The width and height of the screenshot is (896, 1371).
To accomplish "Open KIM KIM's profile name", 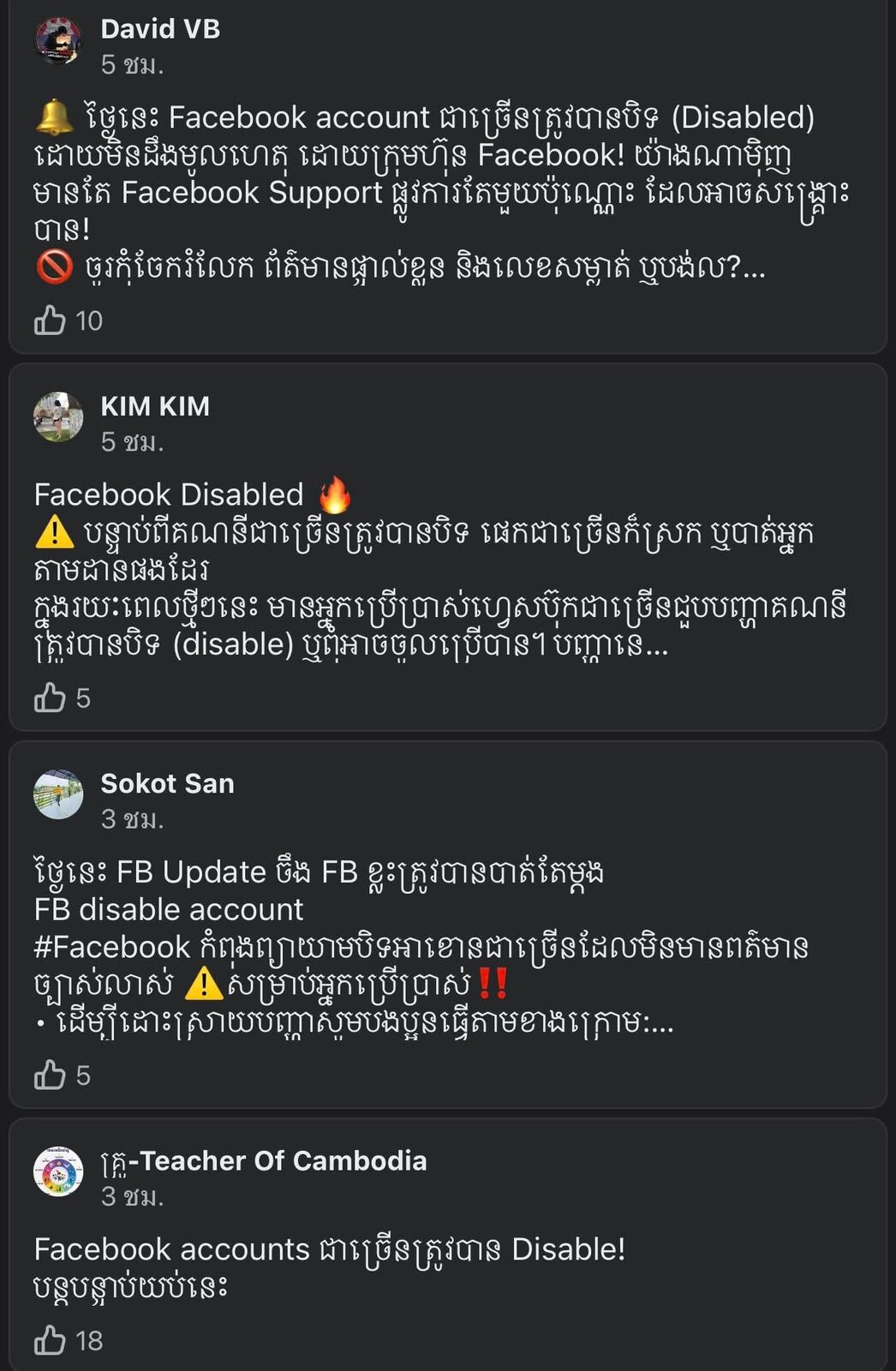I will coord(155,406).
